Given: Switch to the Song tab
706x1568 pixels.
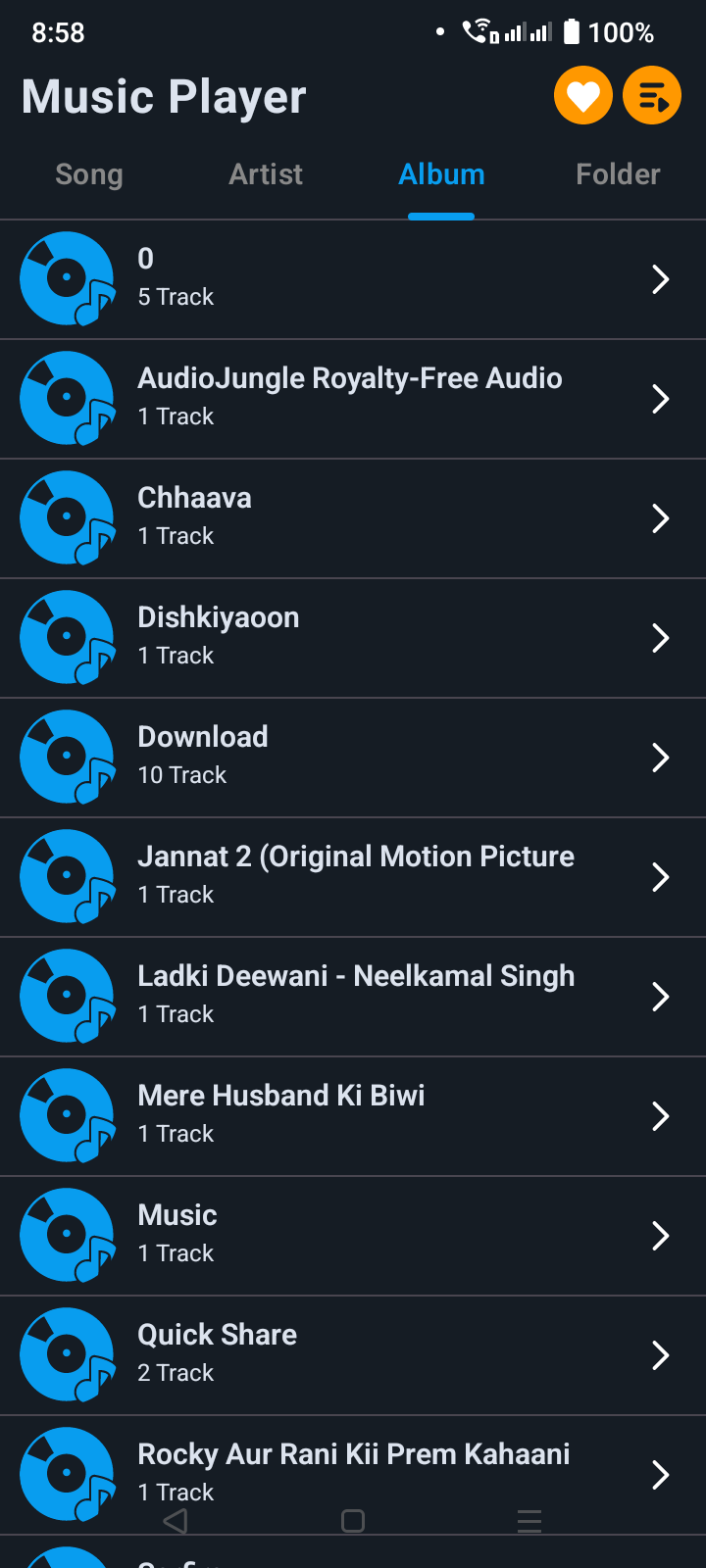Looking at the screenshot, I should [x=89, y=174].
